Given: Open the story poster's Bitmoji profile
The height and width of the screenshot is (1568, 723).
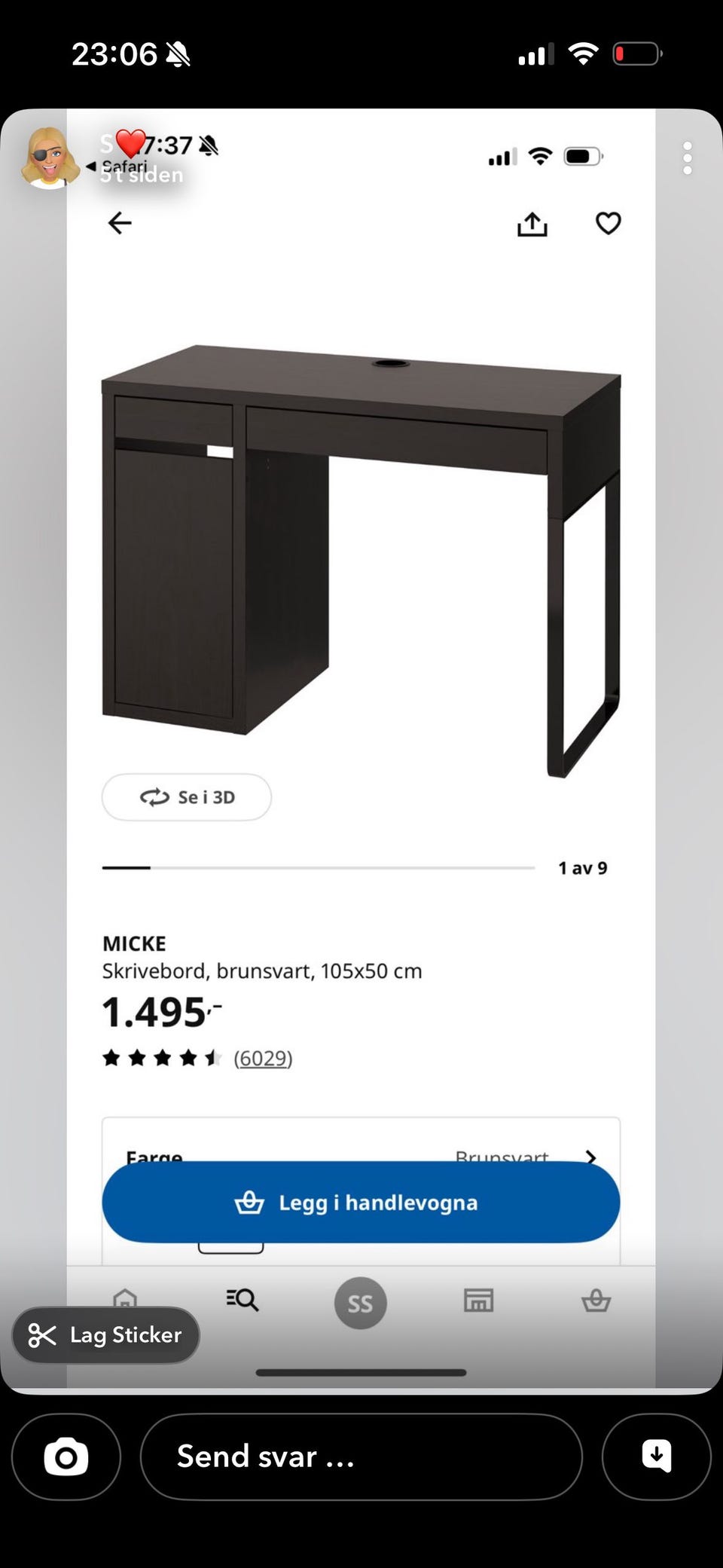Looking at the screenshot, I should click(x=49, y=157).
